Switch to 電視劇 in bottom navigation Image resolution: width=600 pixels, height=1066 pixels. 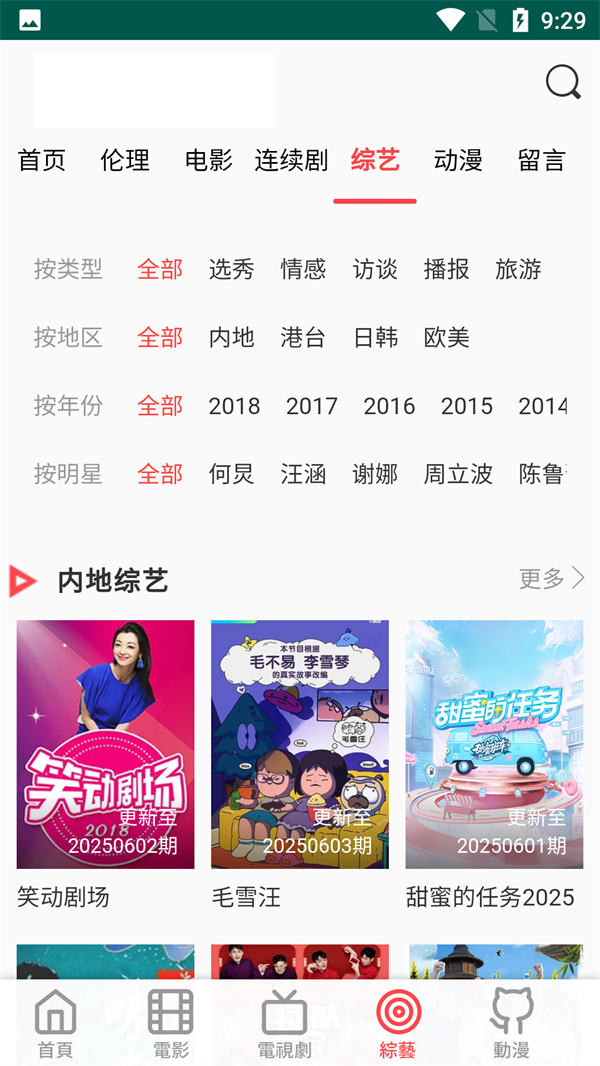pos(284,1023)
